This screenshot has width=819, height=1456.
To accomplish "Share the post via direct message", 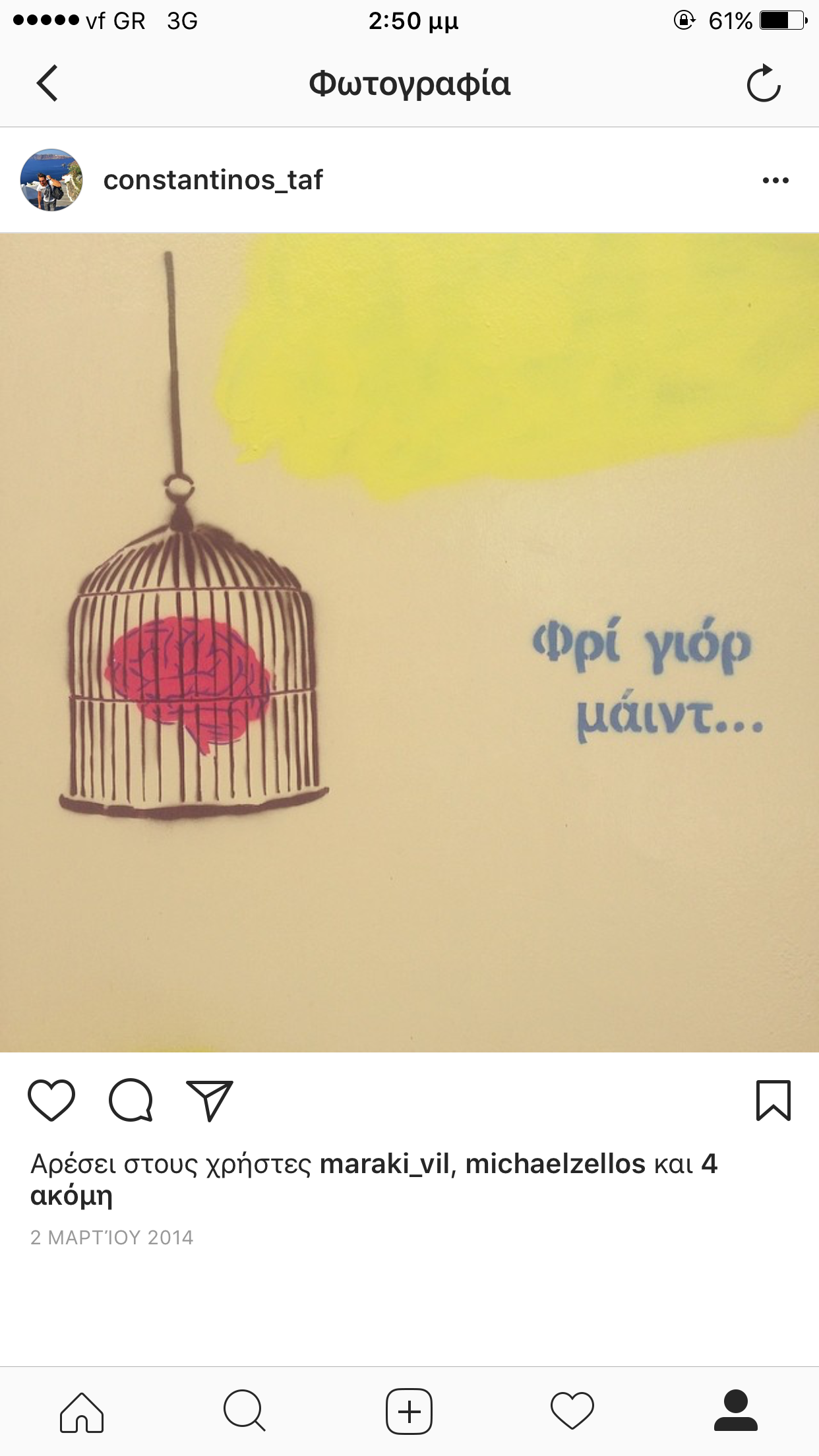I will click(x=210, y=1100).
